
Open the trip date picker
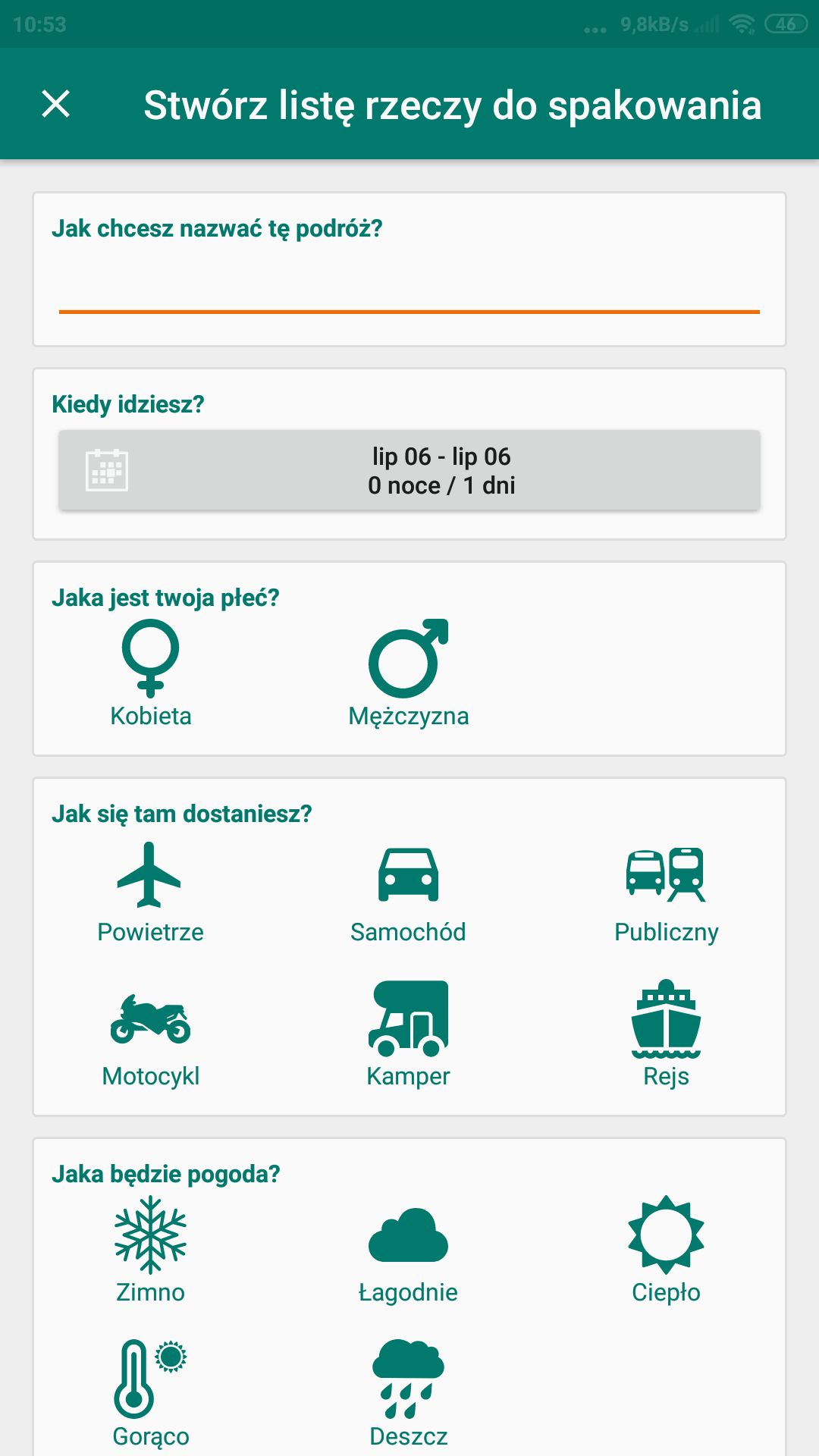click(409, 470)
